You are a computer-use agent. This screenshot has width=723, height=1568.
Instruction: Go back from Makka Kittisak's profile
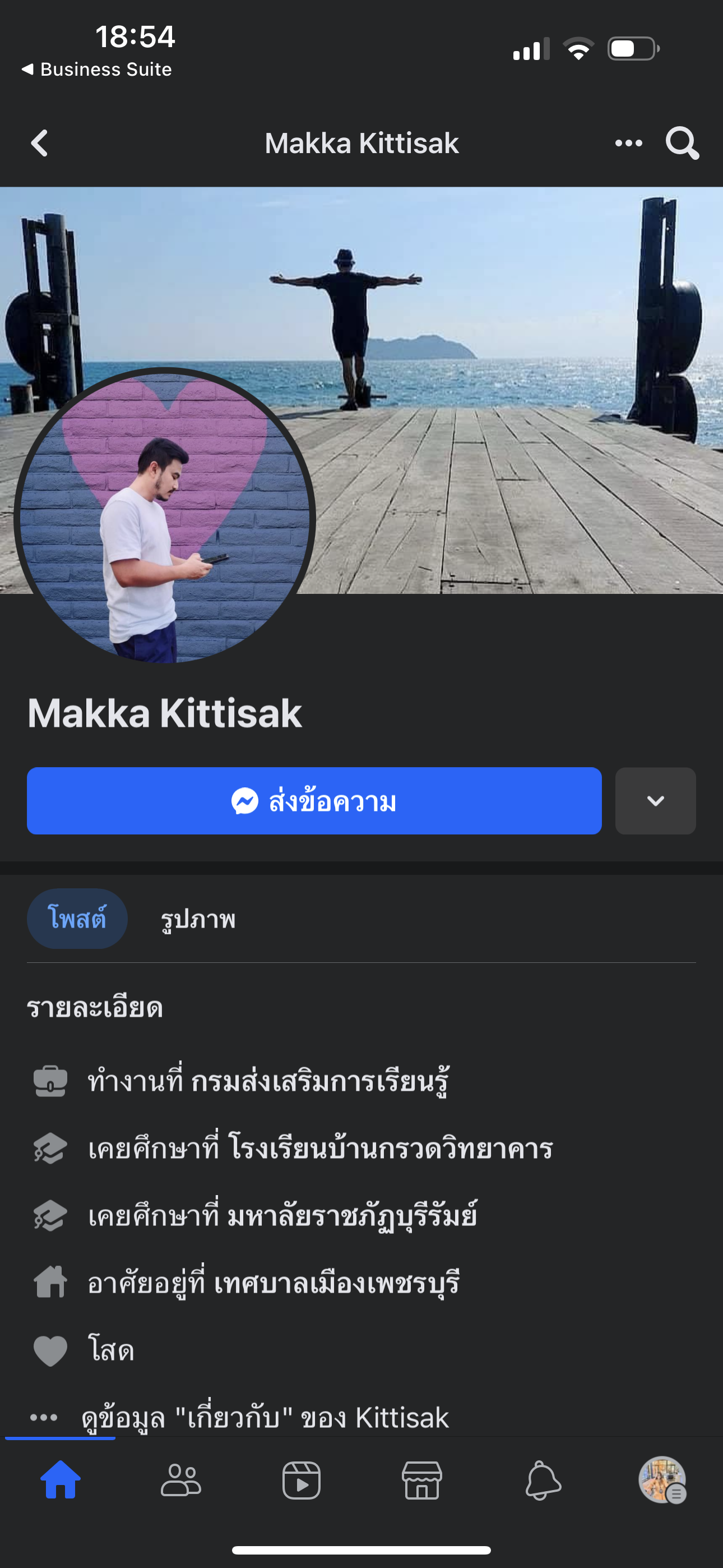click(x=40, y=144)
